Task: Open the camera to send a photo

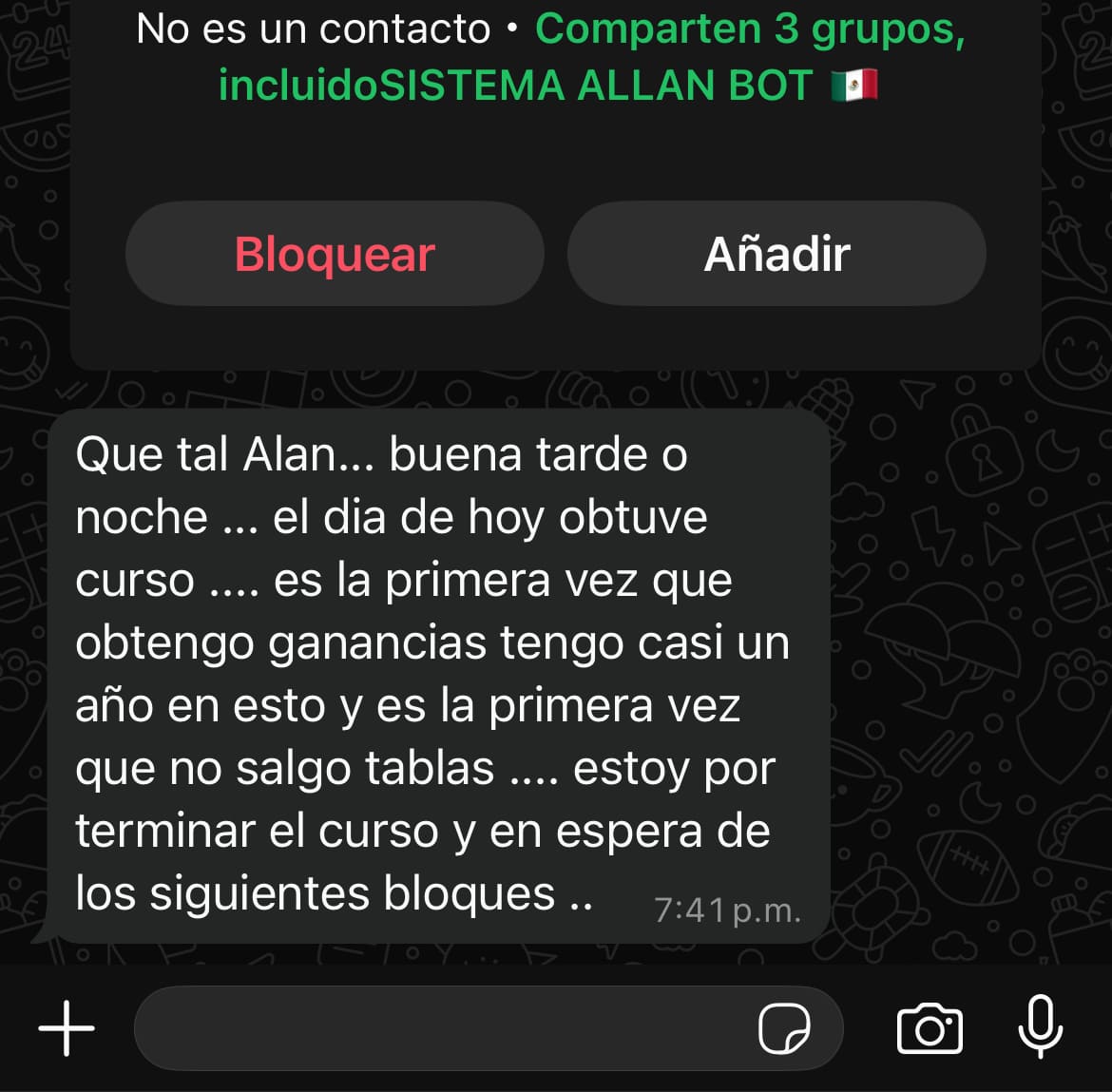Action: pyautogui.click(x=930, y=1028)
